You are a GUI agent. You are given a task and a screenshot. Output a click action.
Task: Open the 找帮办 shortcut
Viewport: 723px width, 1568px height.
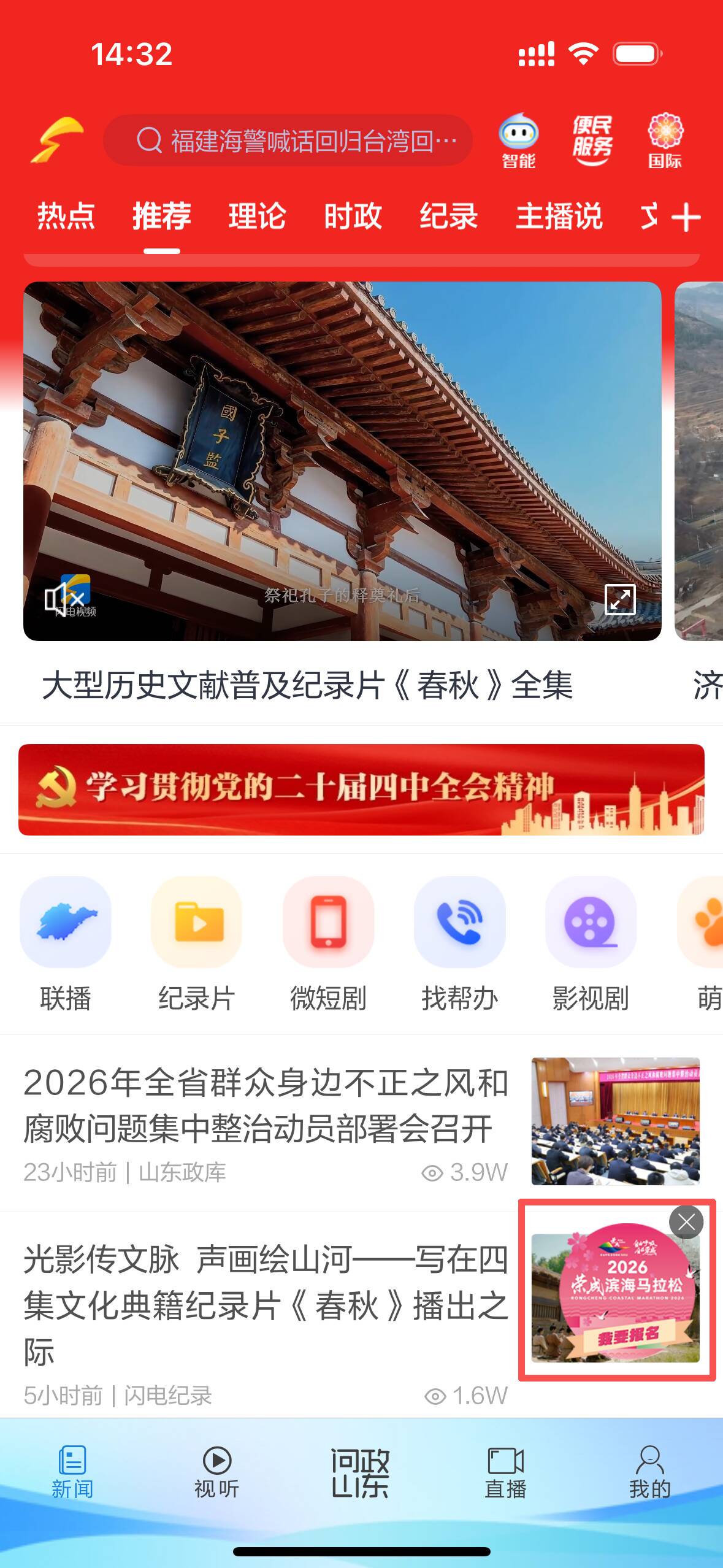coord(459,943)
